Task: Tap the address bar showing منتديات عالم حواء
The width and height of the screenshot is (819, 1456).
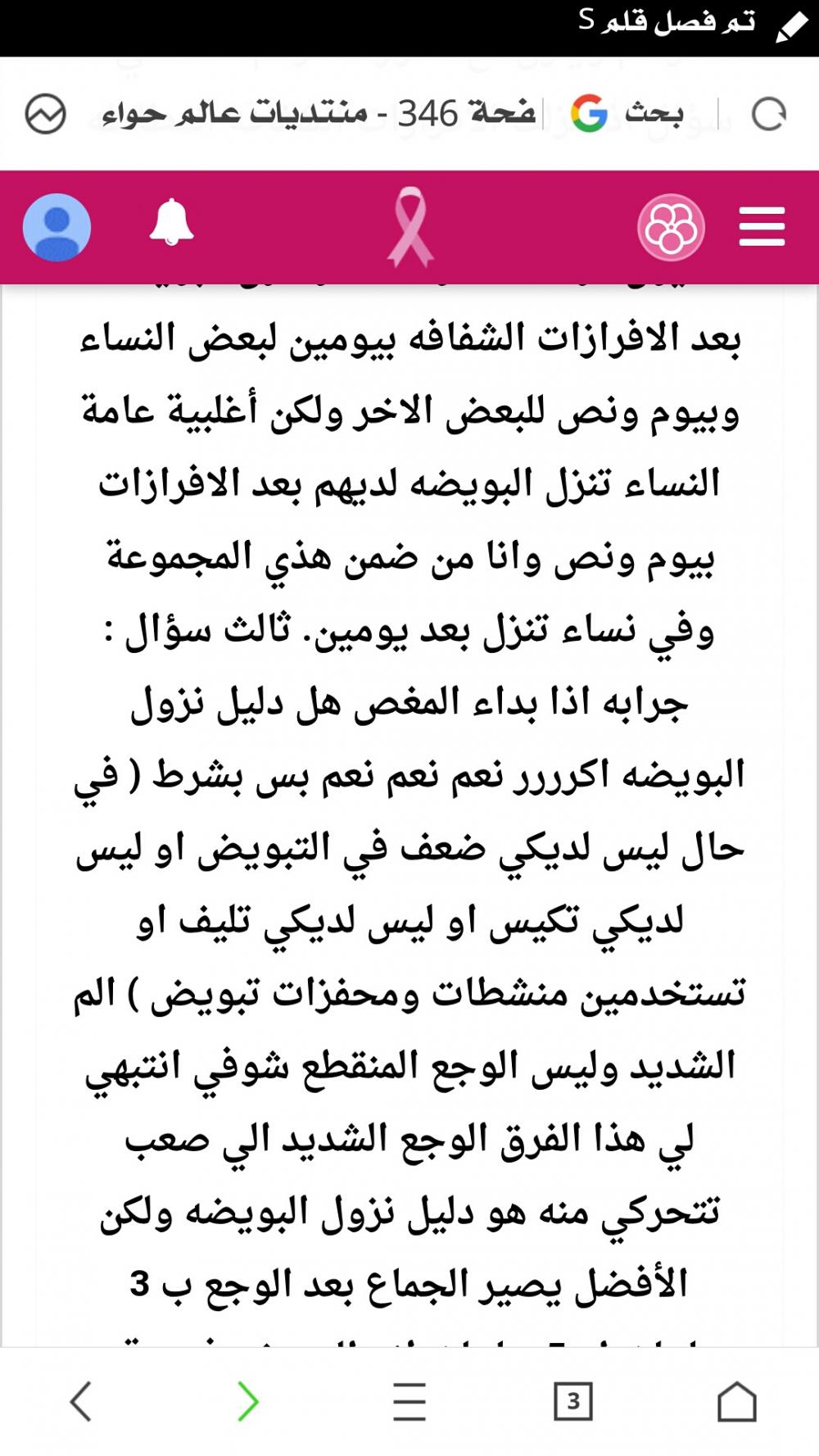Action: 319,114
